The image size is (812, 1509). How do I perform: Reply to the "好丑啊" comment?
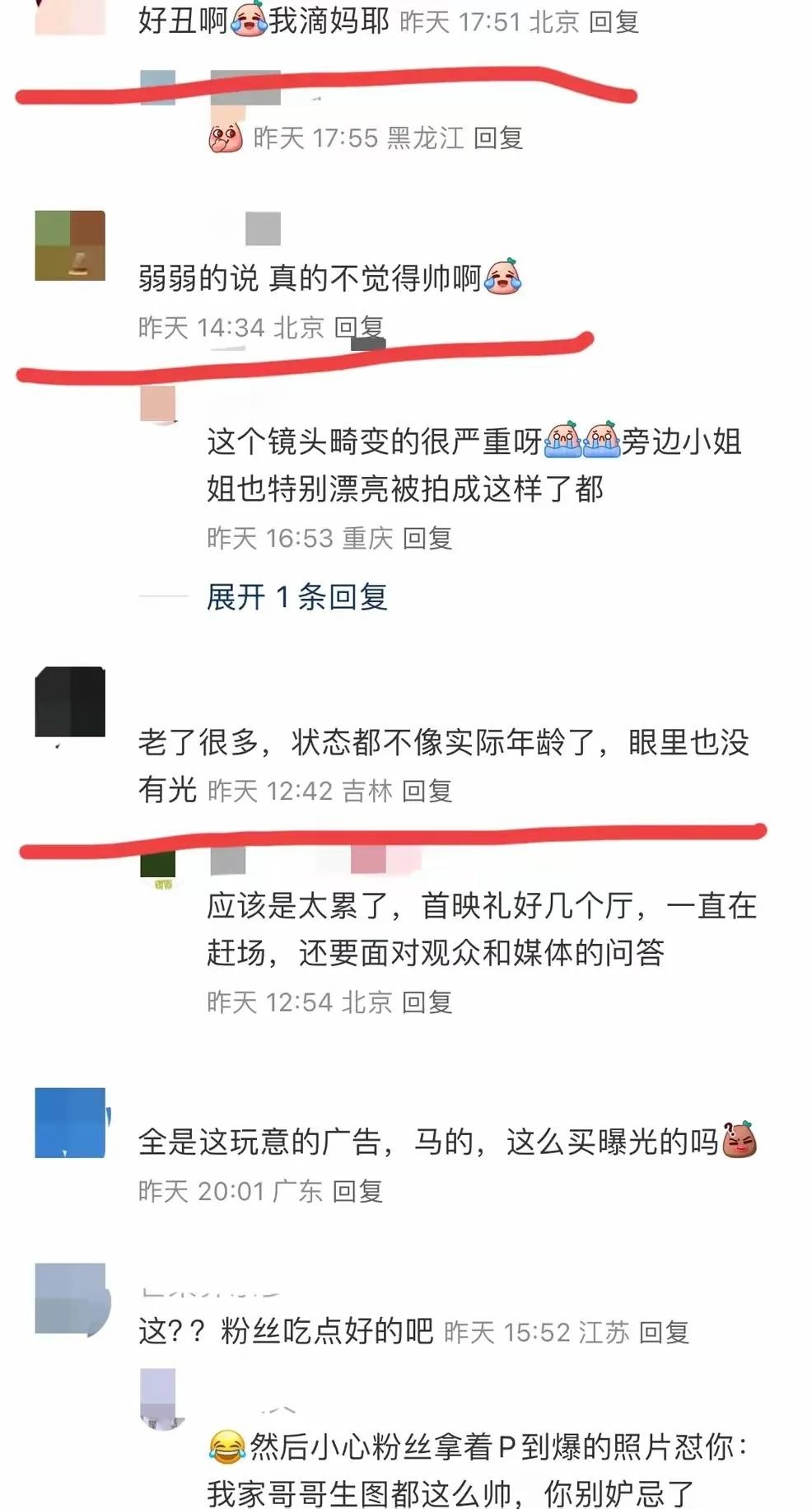click(x=614, y=21)
